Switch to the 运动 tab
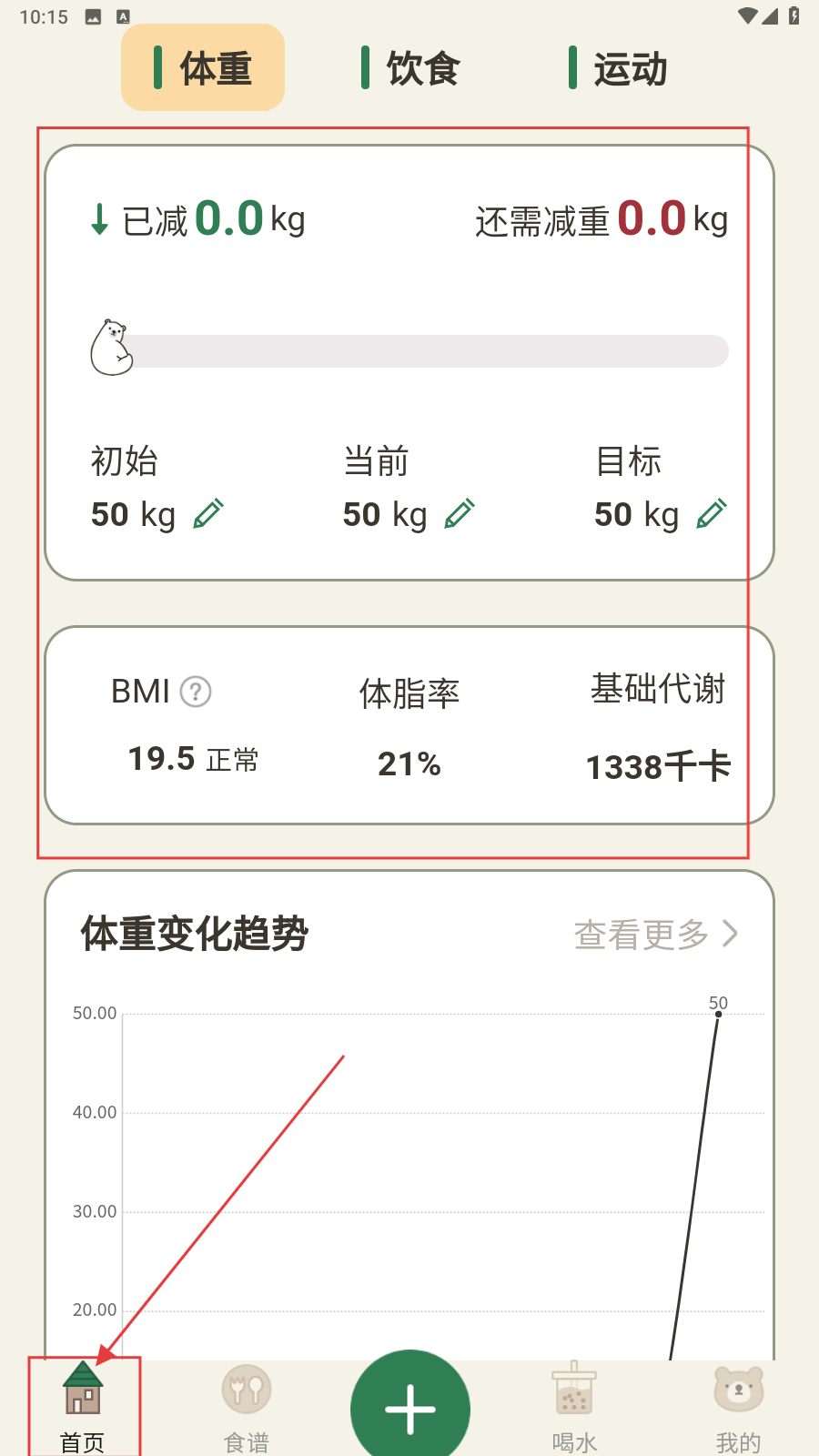The image size is (819, 1456). pyautogui.click(x=619, y=68)
